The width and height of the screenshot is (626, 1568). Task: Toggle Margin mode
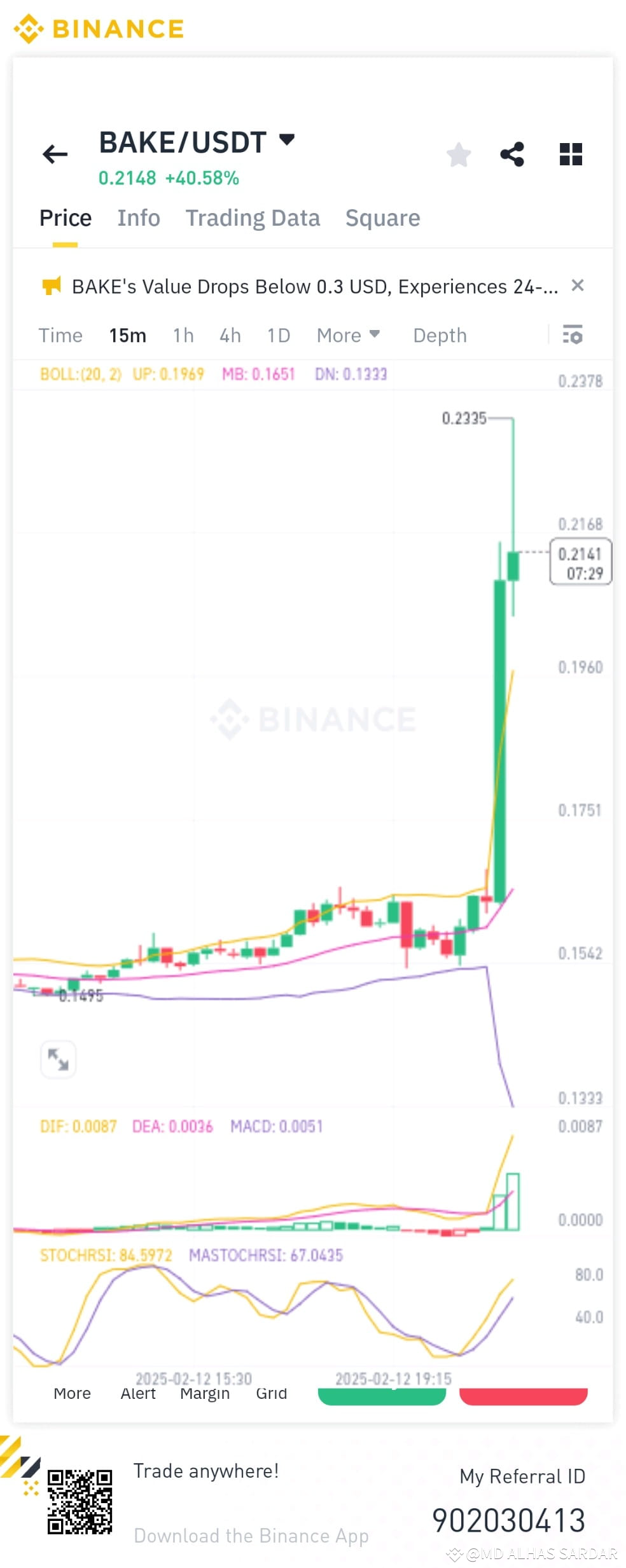coord(206,1393)
